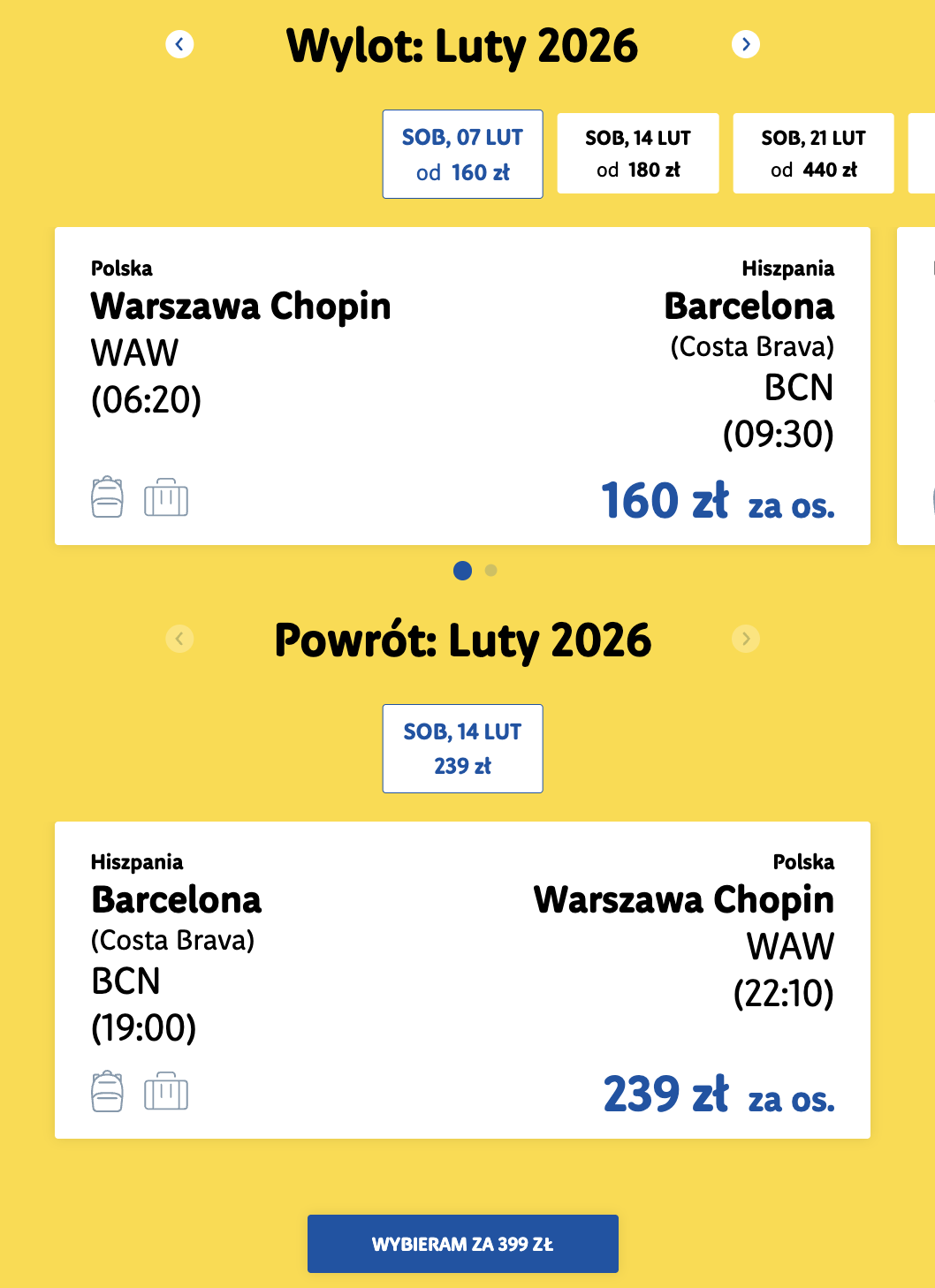Go to the next return month
The width and height of the screenshot is (935, 1288).
746,639
